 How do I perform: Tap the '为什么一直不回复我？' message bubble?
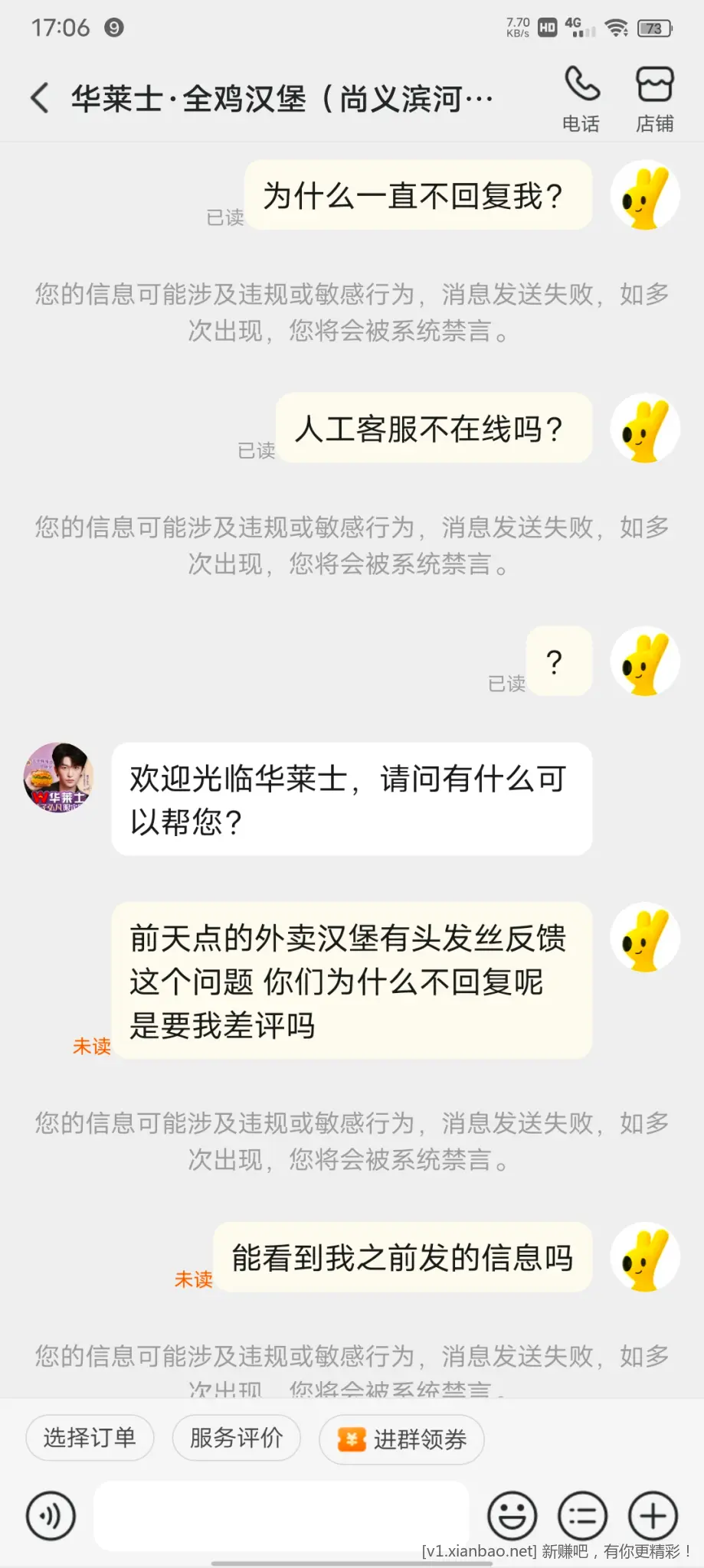tap(417, 196)
